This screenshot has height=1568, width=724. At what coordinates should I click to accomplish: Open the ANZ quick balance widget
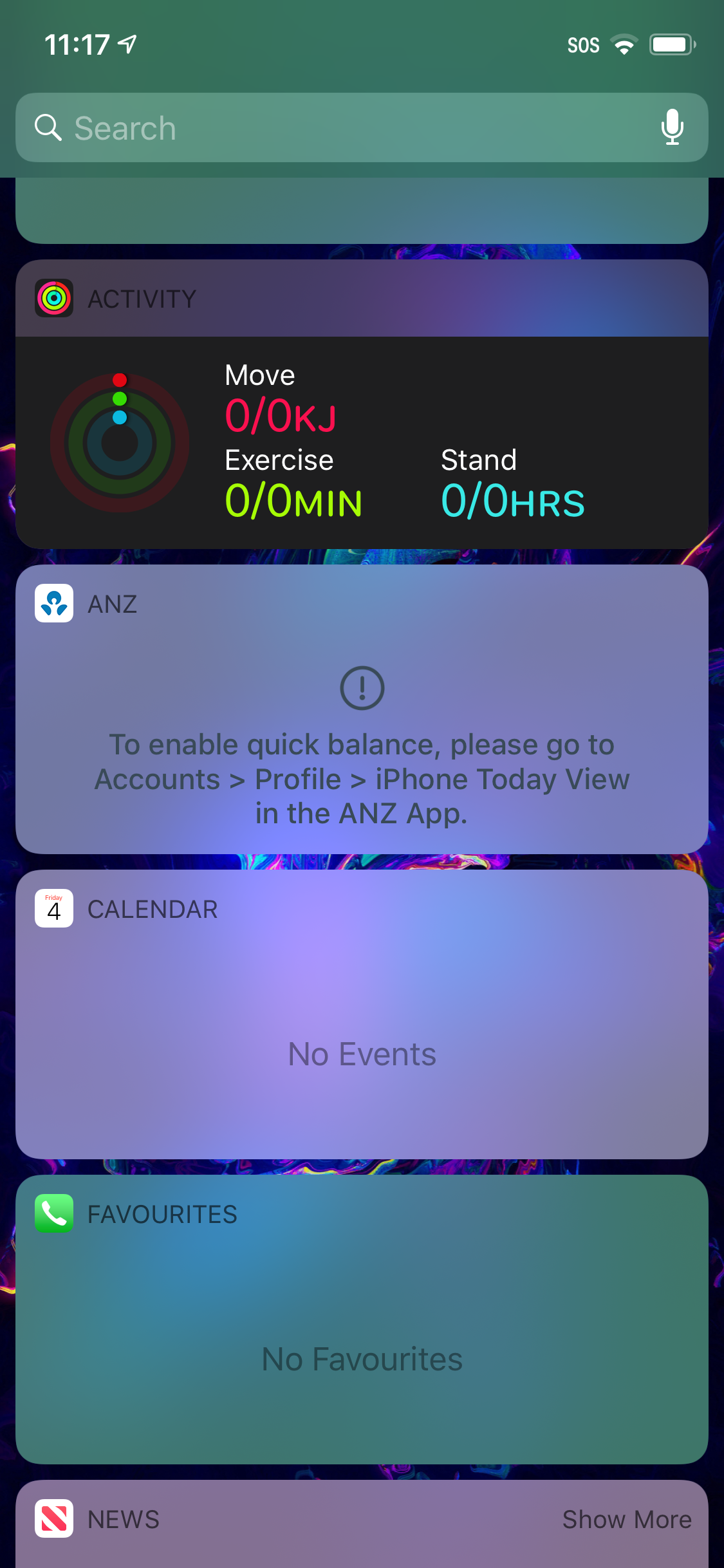362,709
